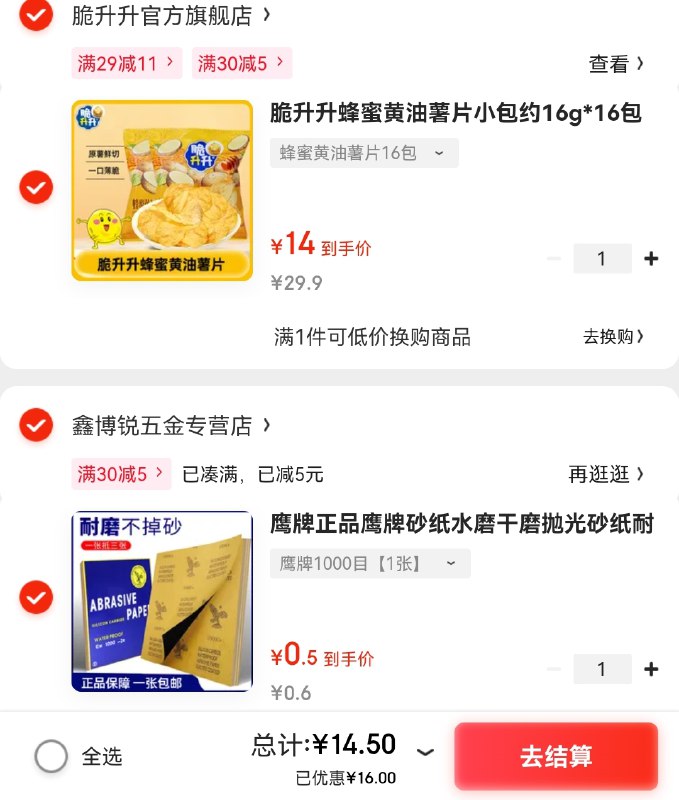
Task: Expand the 总计 price details arrow
Action: pos(425,752)
